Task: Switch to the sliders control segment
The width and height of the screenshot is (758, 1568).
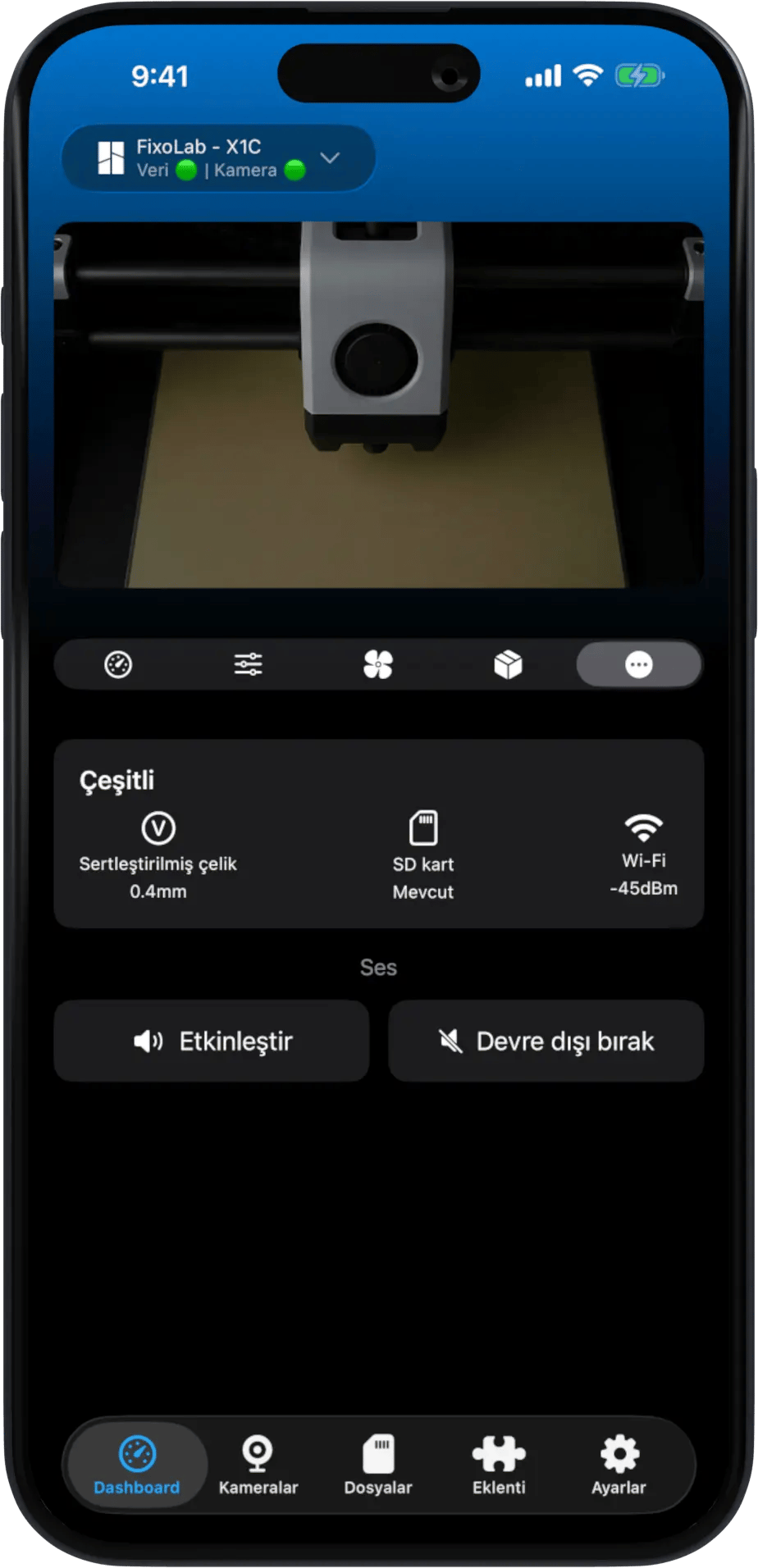Action: click(x=248, y=664)
